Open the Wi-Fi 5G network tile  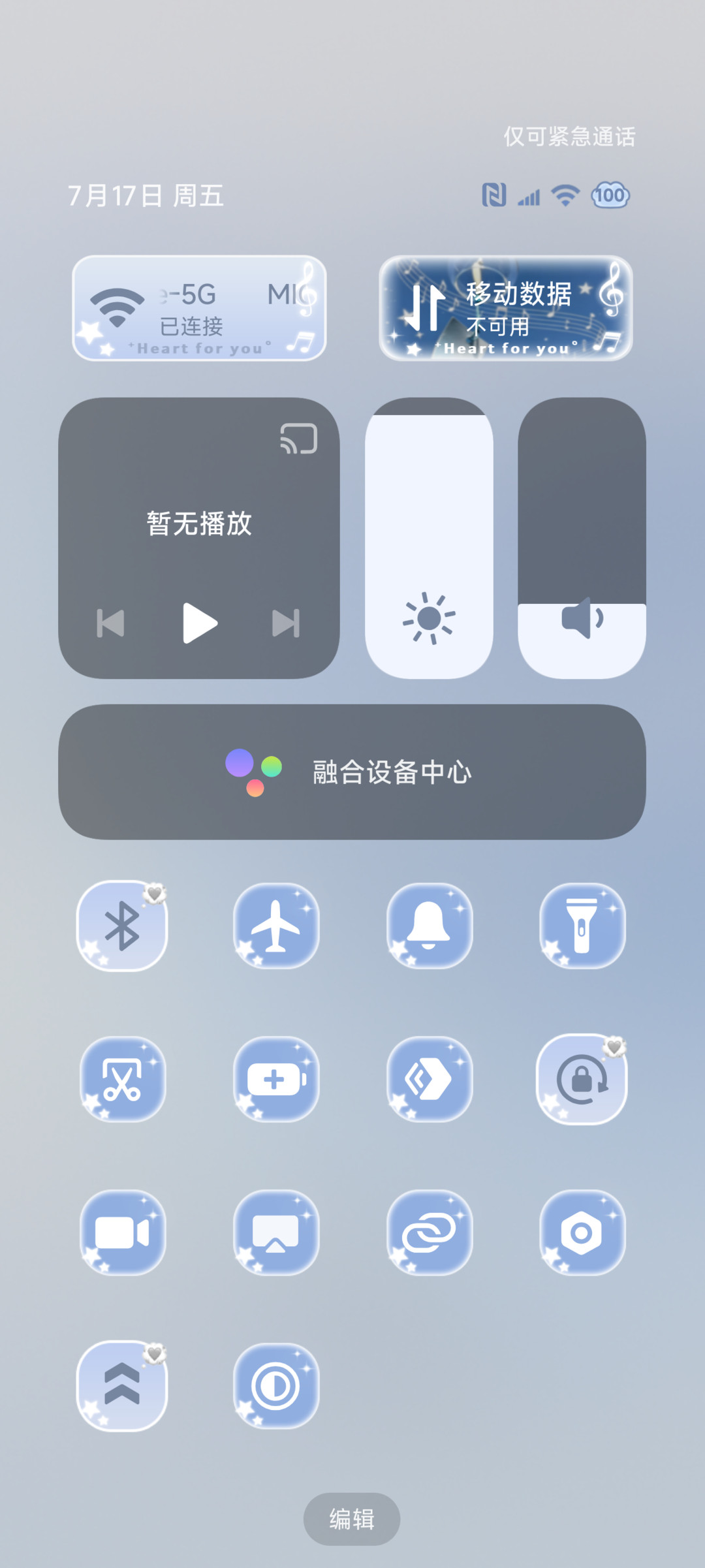tap(199, 308)
